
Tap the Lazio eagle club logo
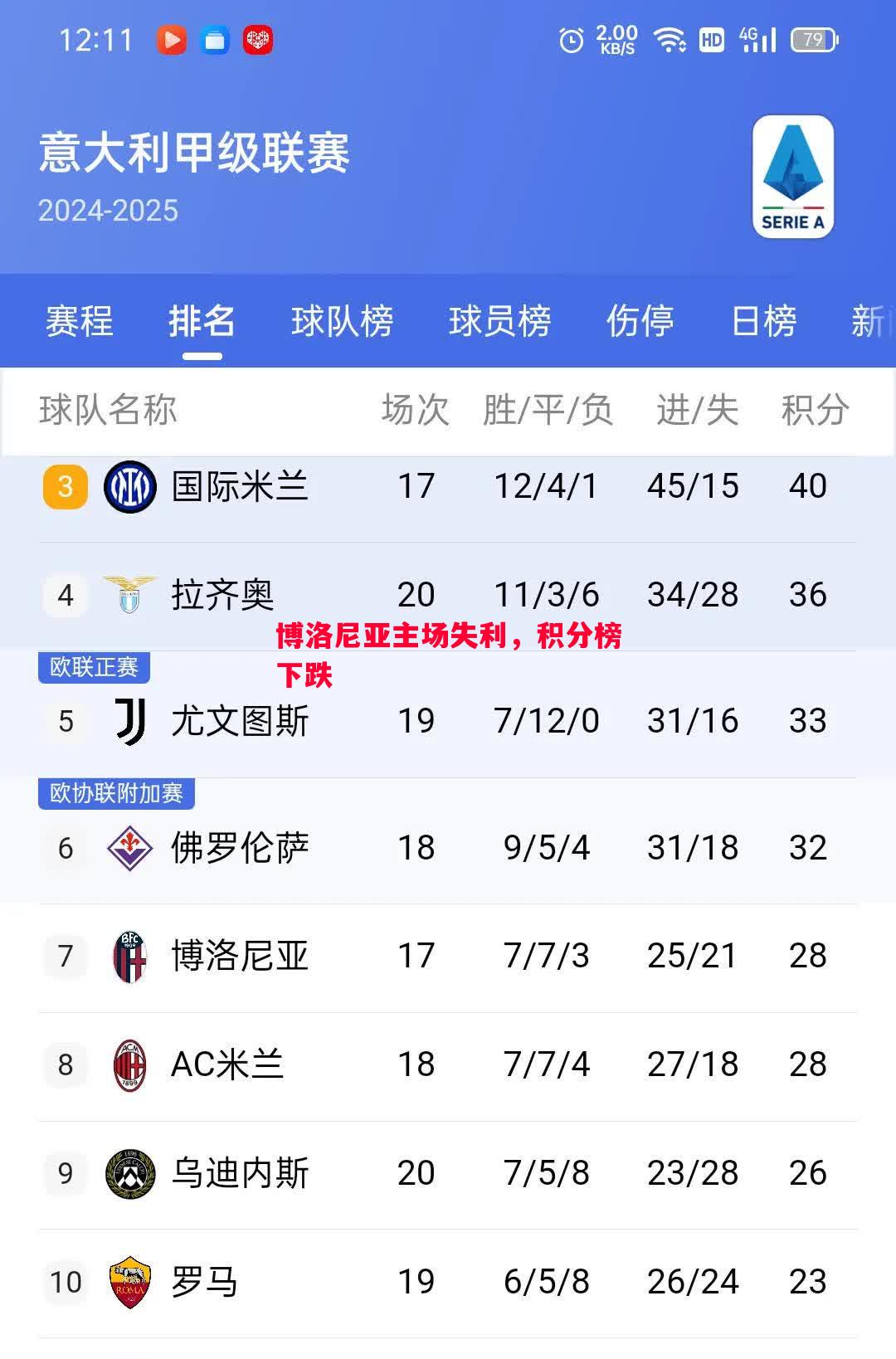tap(129, 595)
